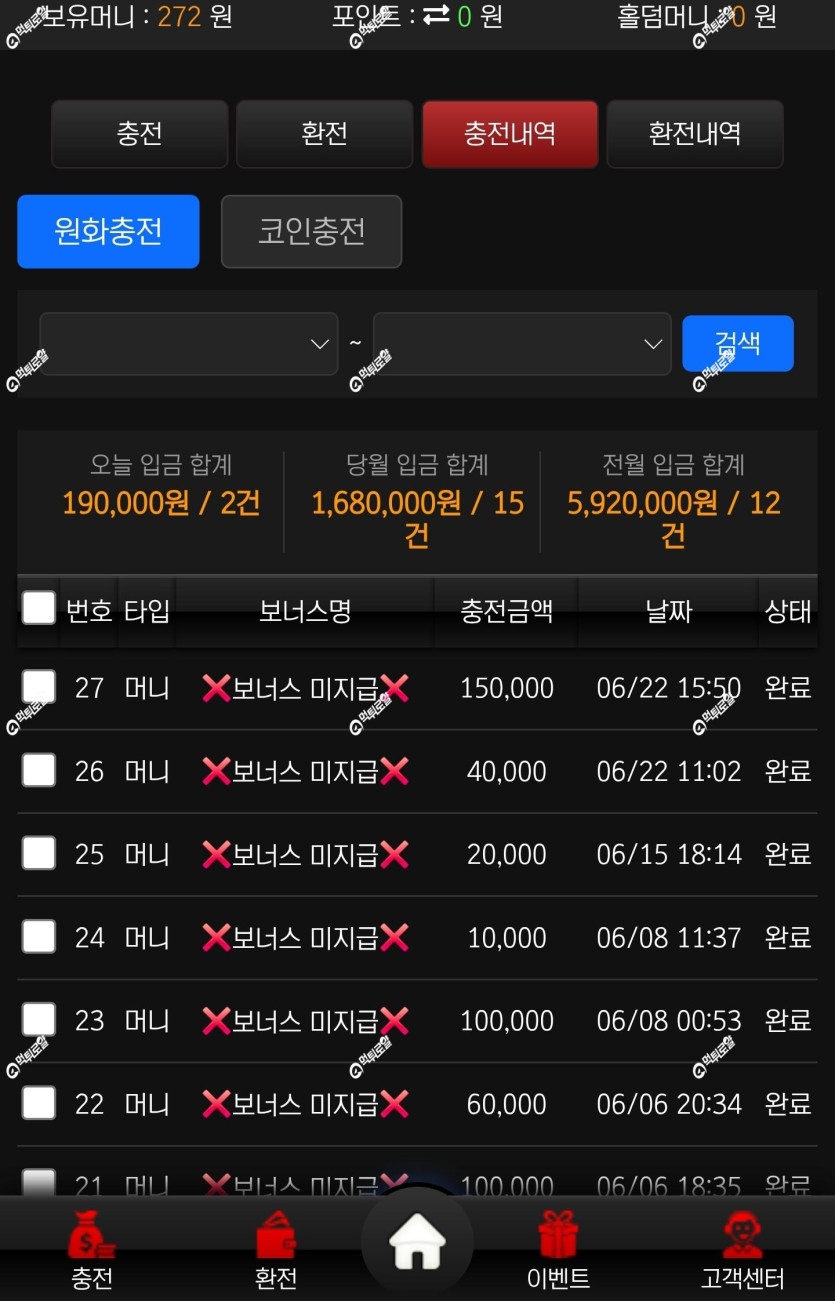The image size is (835, 1301).
Task: Select the checkbox for entry 22
Action: click(x=39, y=1102)
